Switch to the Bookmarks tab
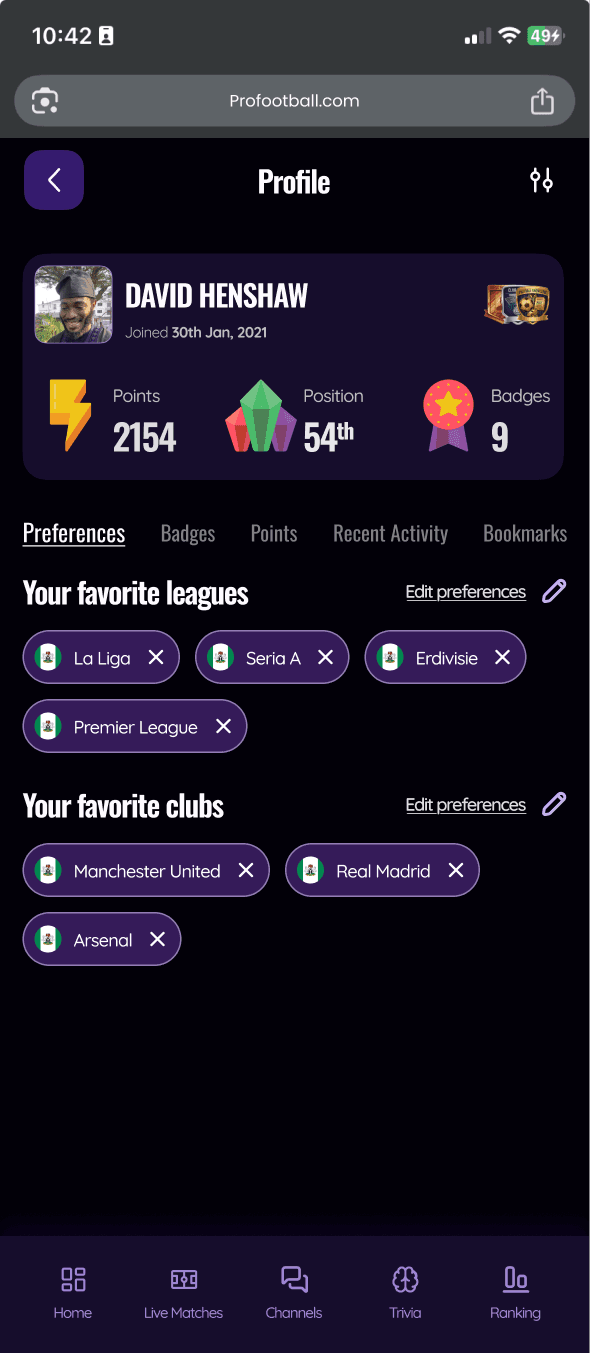The image size is (590, 1353). pos(525,533)
